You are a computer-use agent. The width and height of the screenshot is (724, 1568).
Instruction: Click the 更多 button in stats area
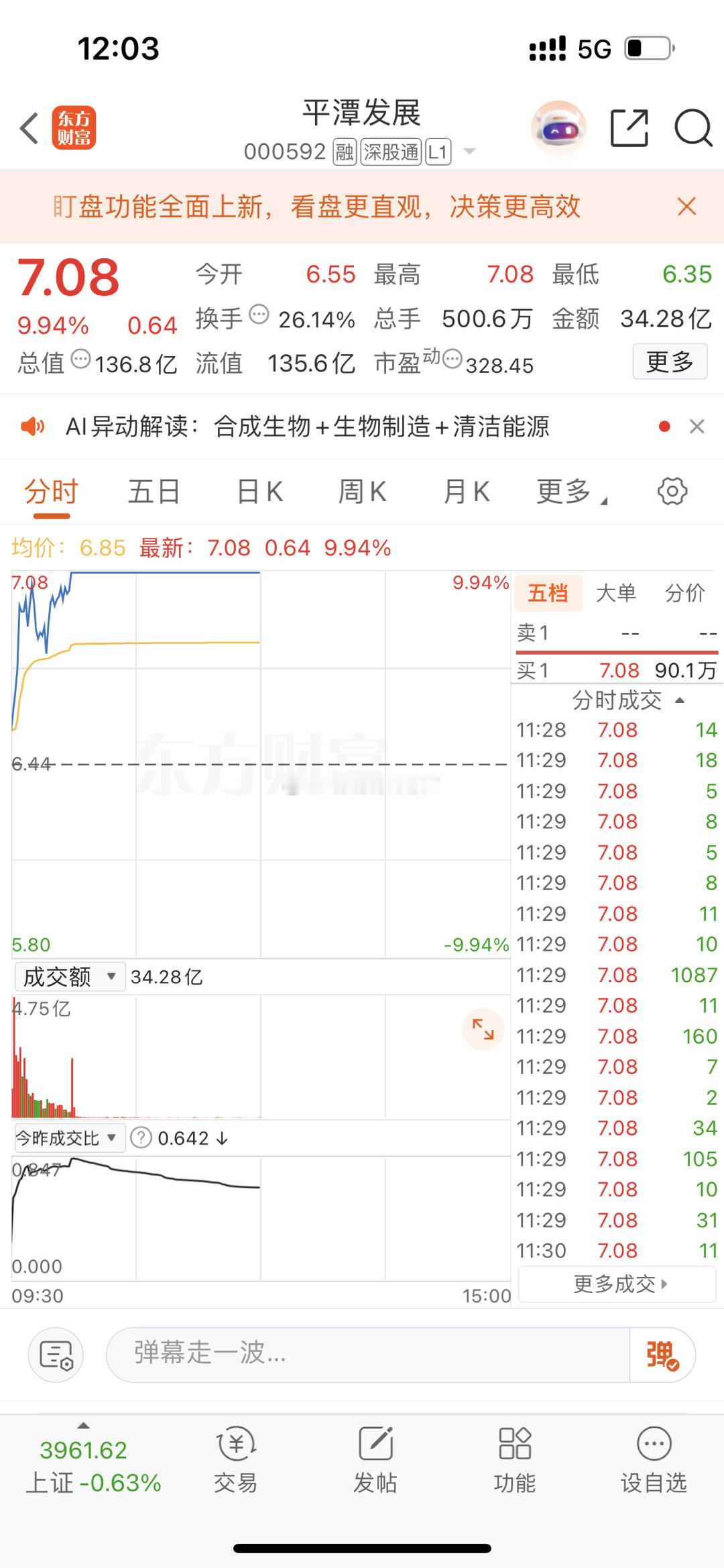point(669,362)
